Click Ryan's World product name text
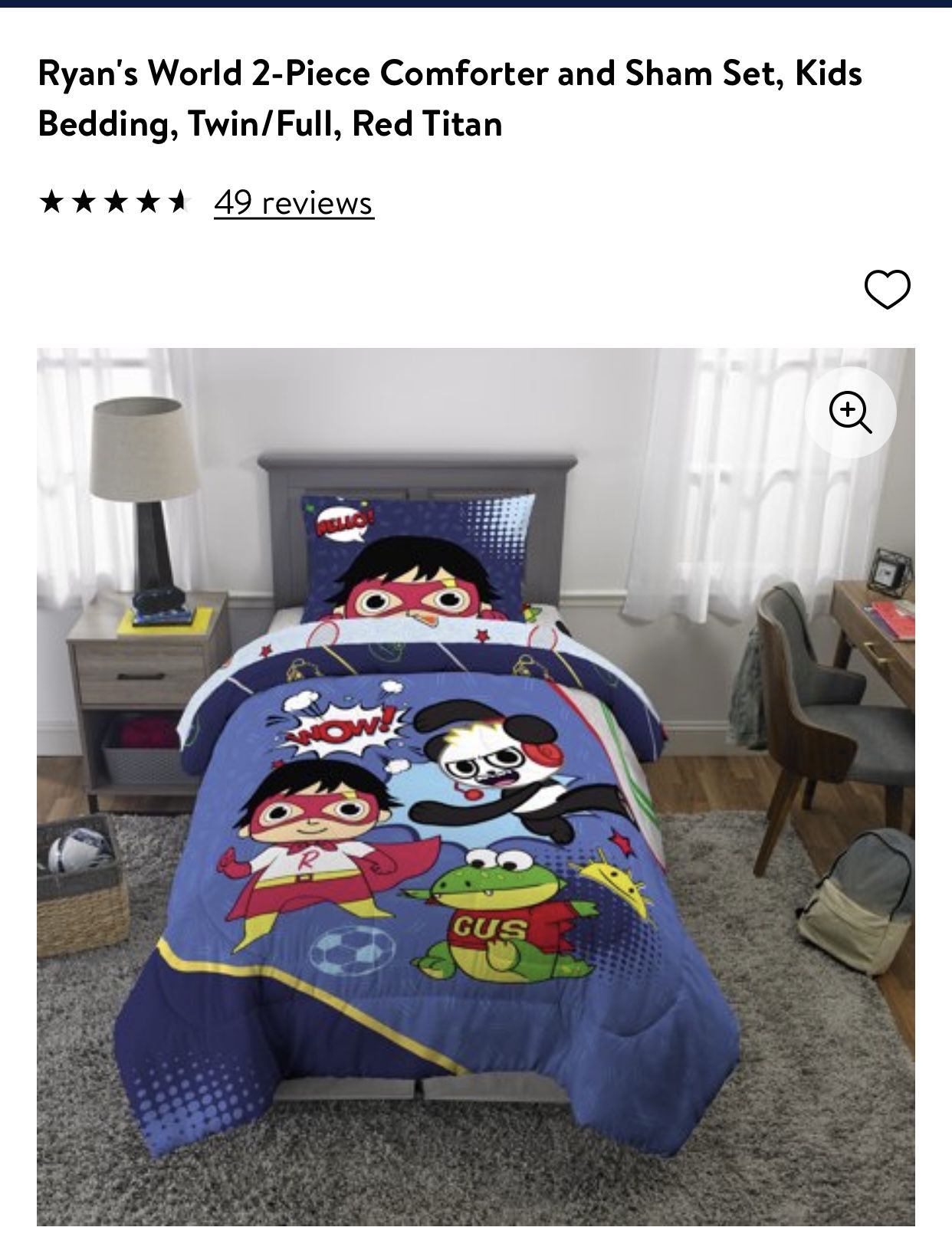The width and height of the screenshot is (952, 1247). tap(452, 74)
